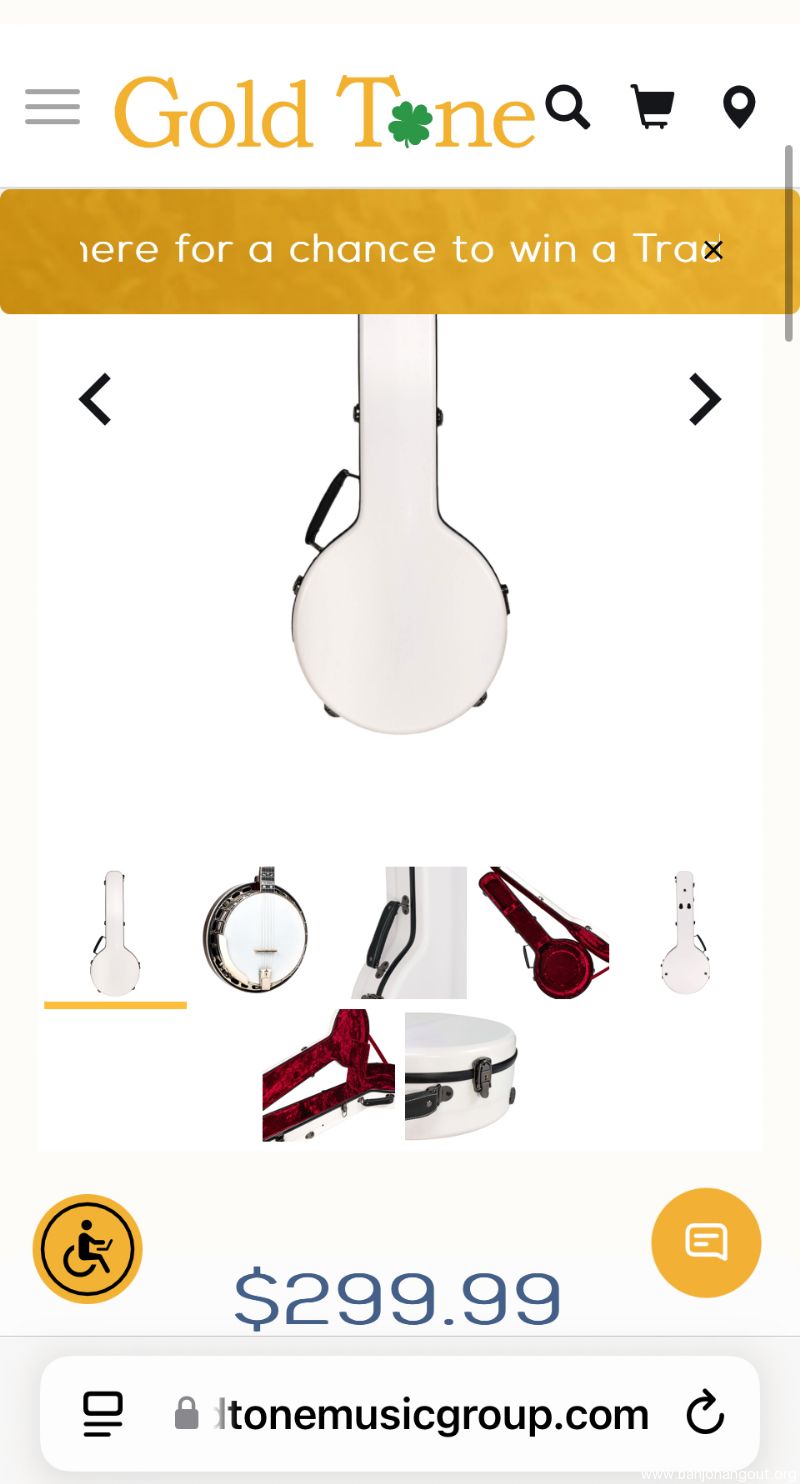Show previous product image

(x=95, y=400)
